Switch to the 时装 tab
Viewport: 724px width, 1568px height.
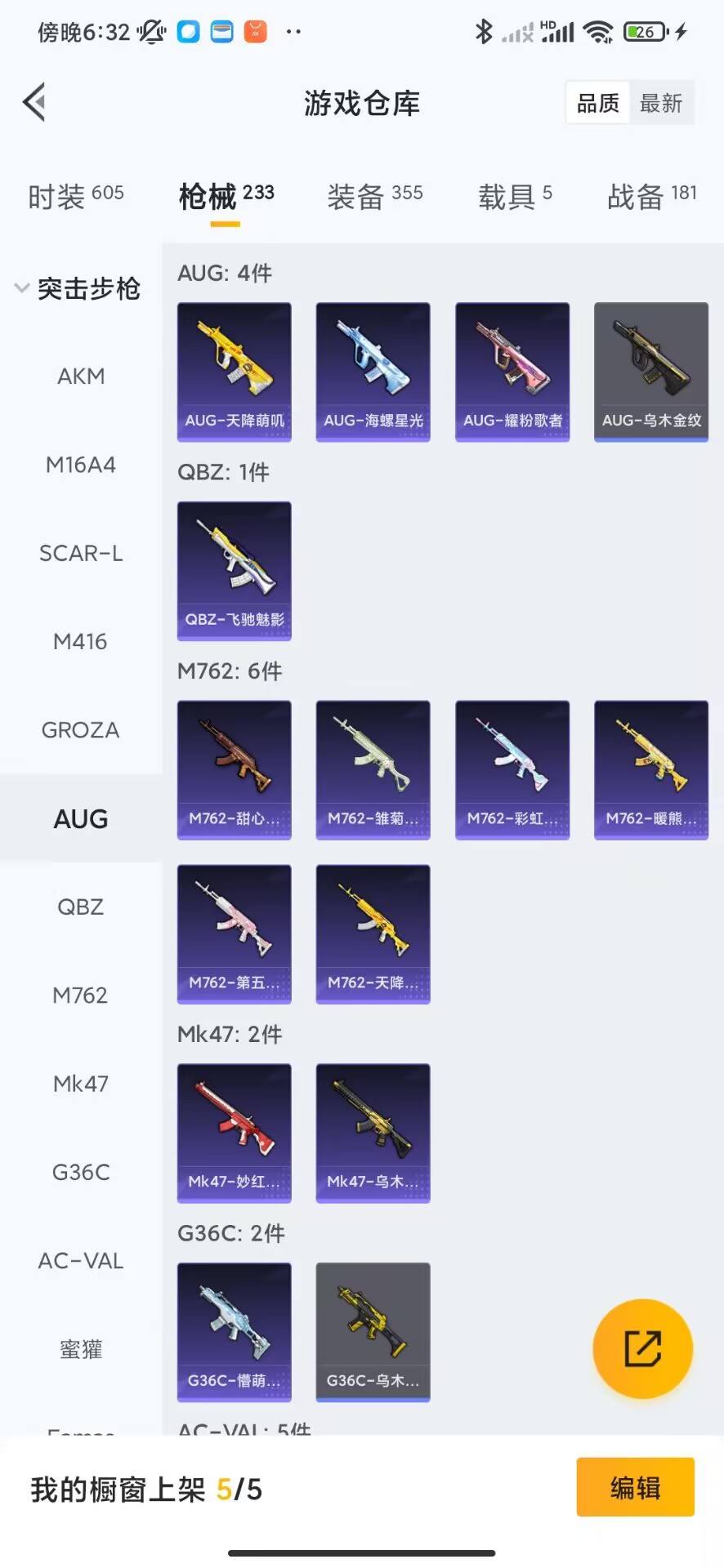[x=75, y=196]
